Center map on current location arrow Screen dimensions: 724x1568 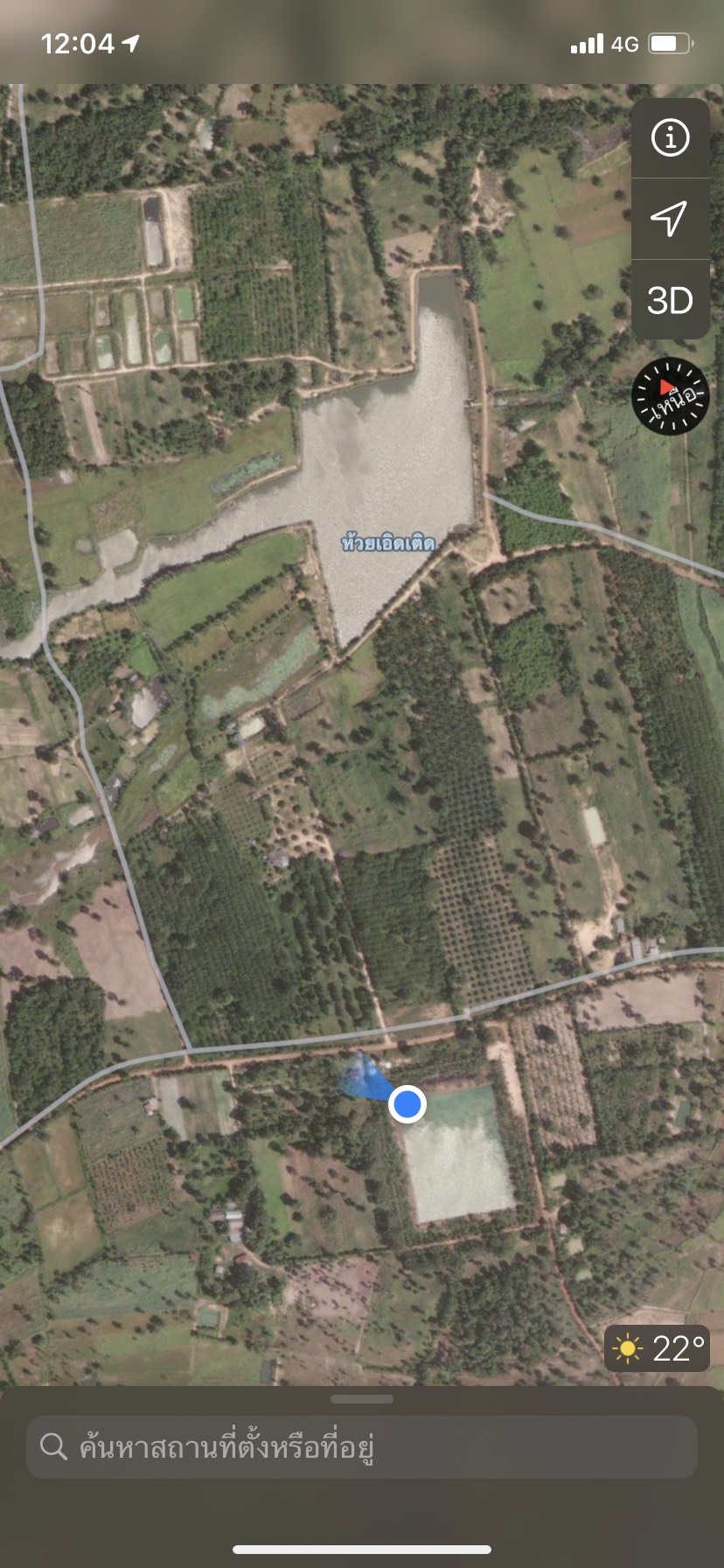click(x=670, y=219)
